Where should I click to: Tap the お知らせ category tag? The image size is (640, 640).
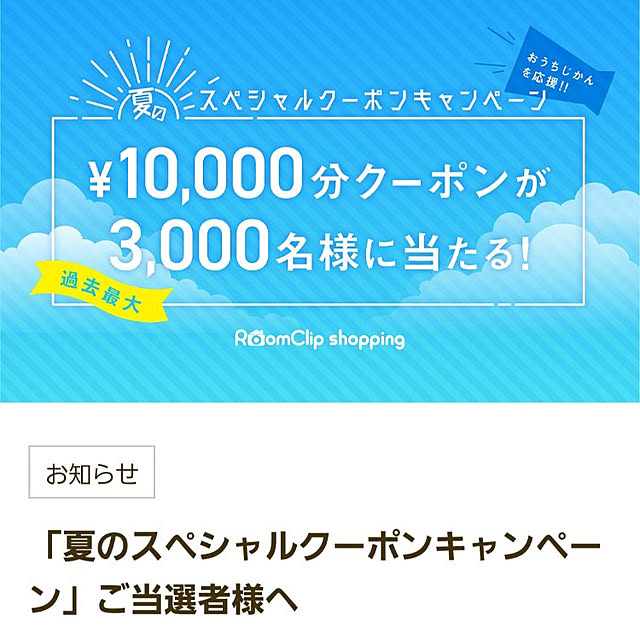pos(92,473)
